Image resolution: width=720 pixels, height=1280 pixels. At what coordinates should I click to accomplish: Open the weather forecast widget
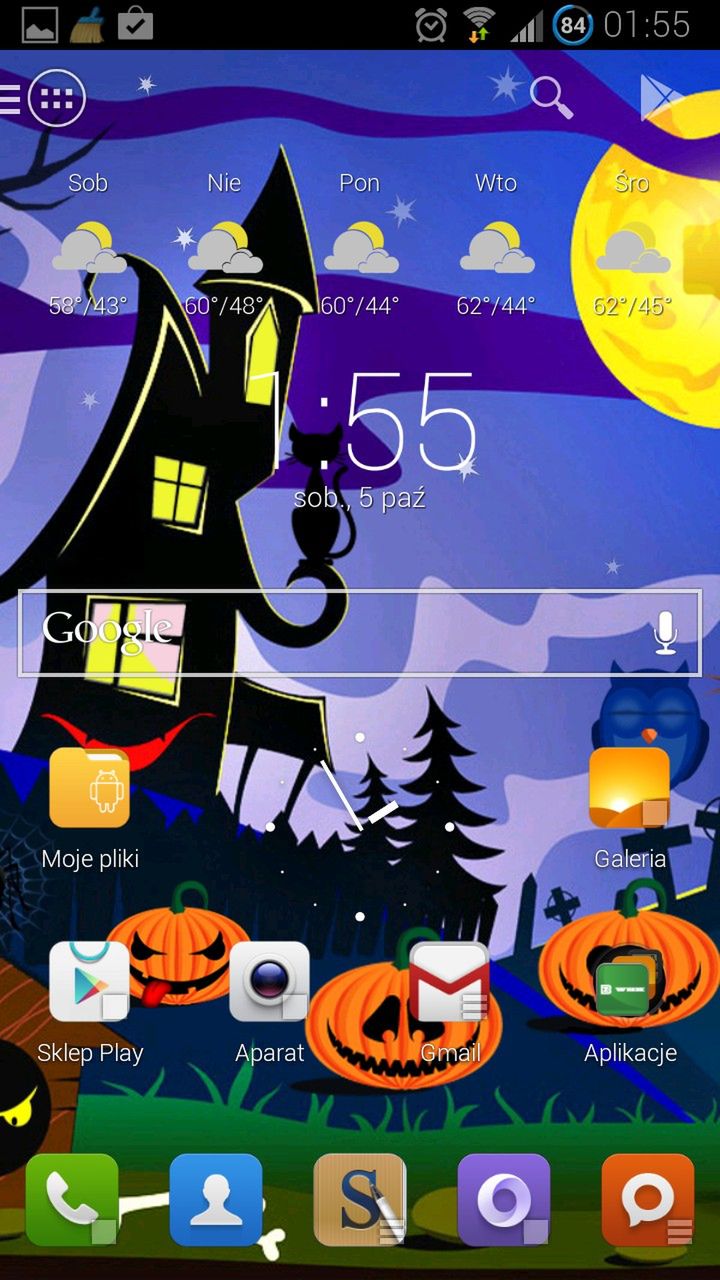360,245
